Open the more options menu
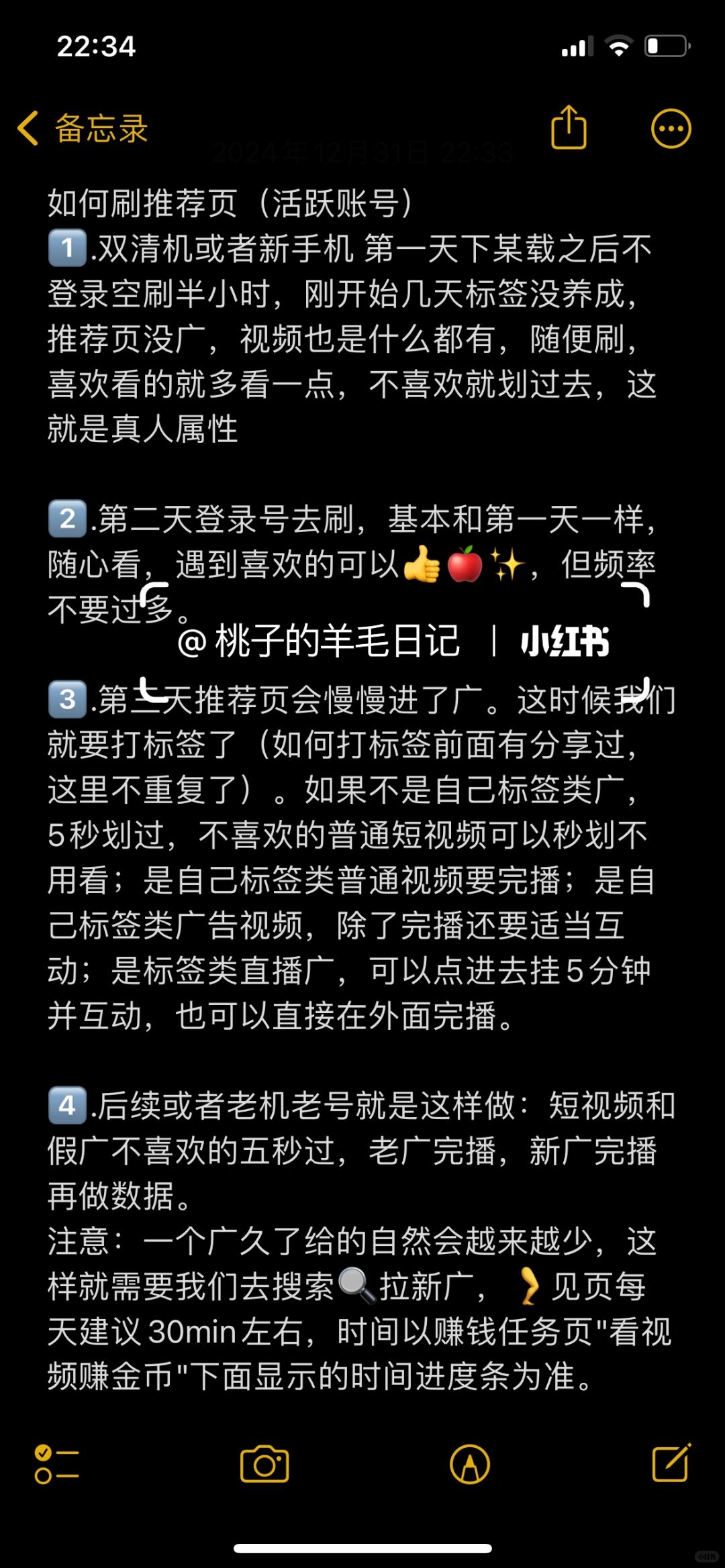 (x=671, y=128)
